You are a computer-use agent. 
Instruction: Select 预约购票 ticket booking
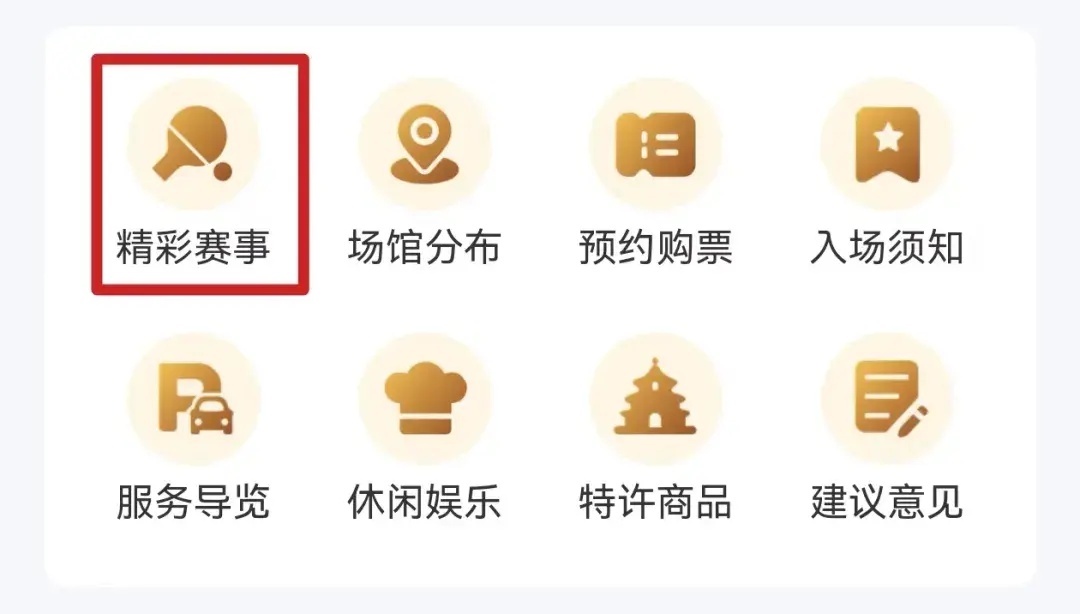point(656,146)
